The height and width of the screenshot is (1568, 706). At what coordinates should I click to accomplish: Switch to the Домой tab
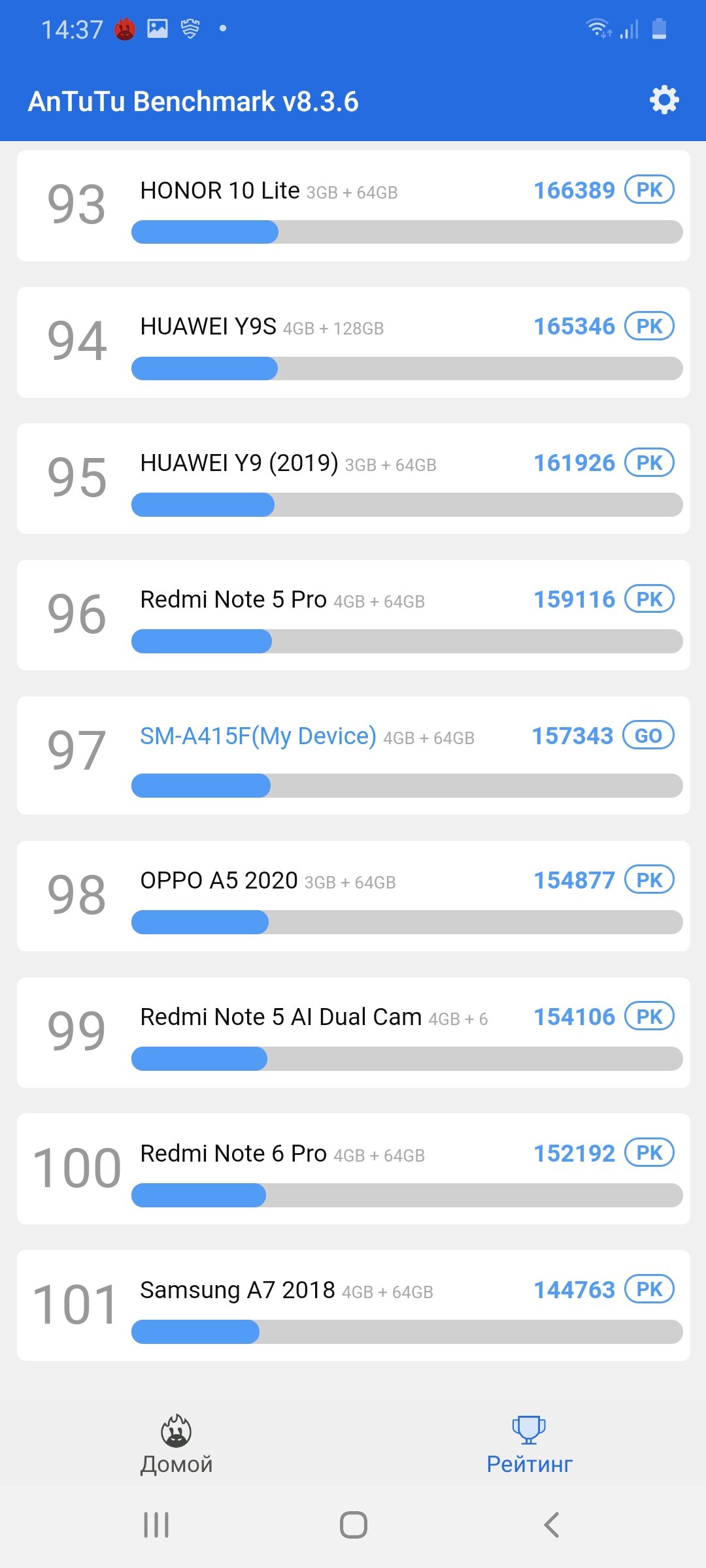[176, 1445]
